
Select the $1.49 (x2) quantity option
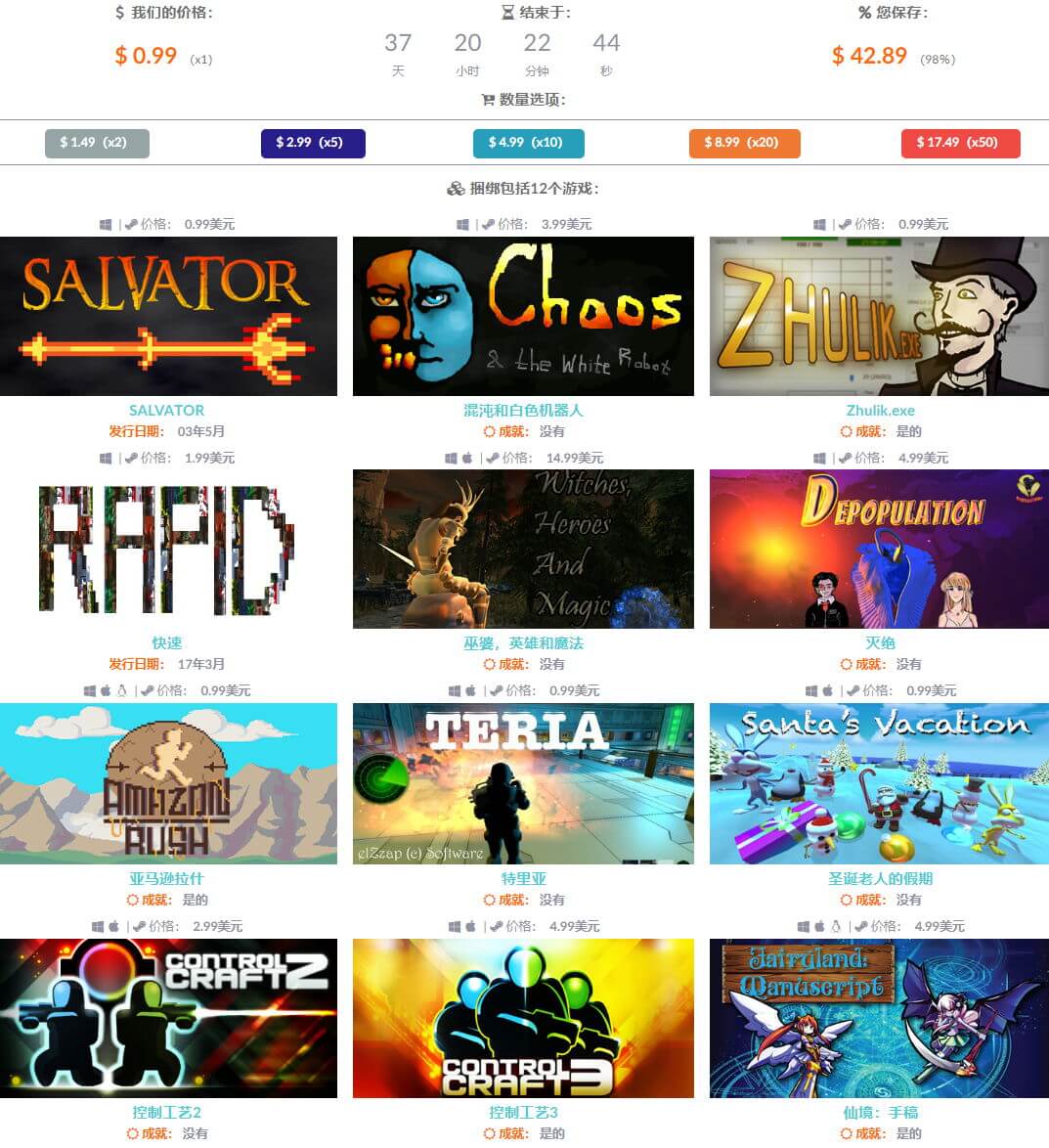tap(97, 143)
